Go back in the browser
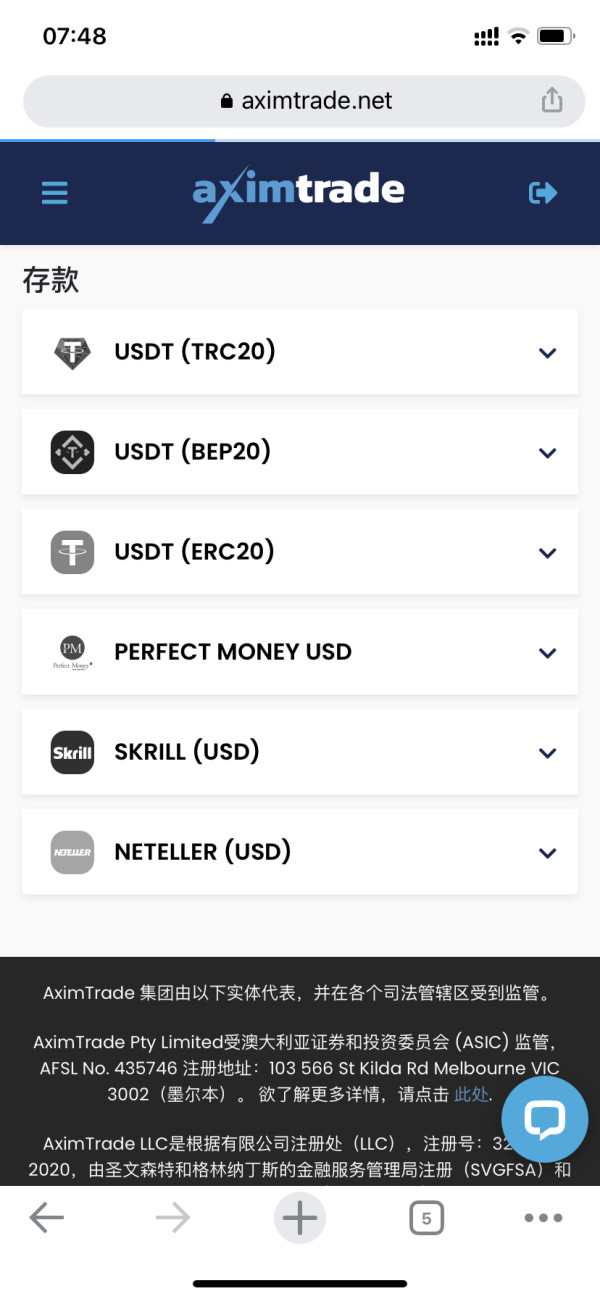The height and width of the screenshot is (1299, 600). click(46, 1217)
